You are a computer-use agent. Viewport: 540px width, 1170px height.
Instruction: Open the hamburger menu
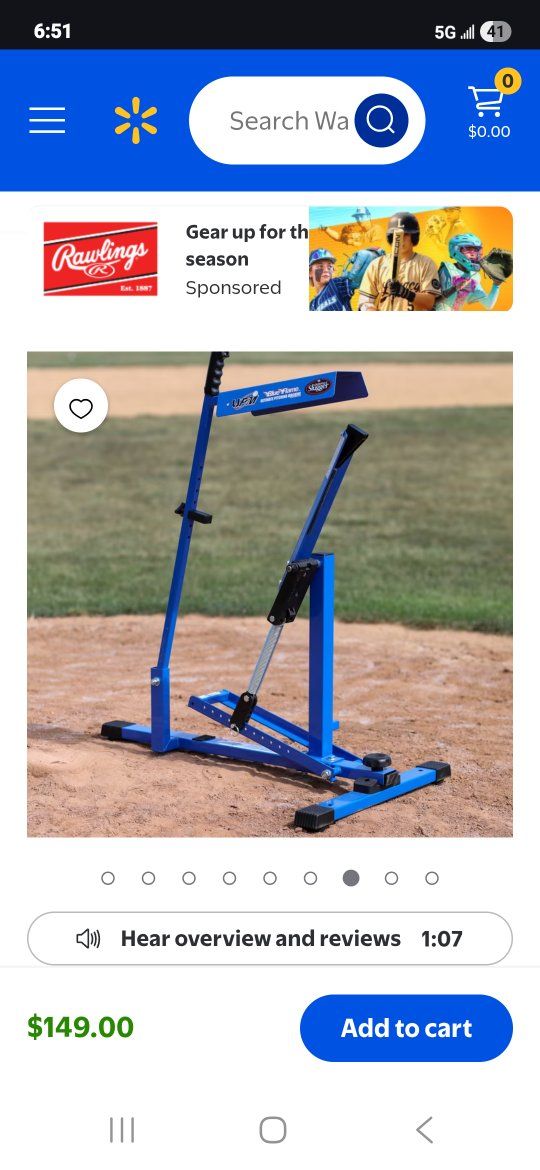[47, 120]
